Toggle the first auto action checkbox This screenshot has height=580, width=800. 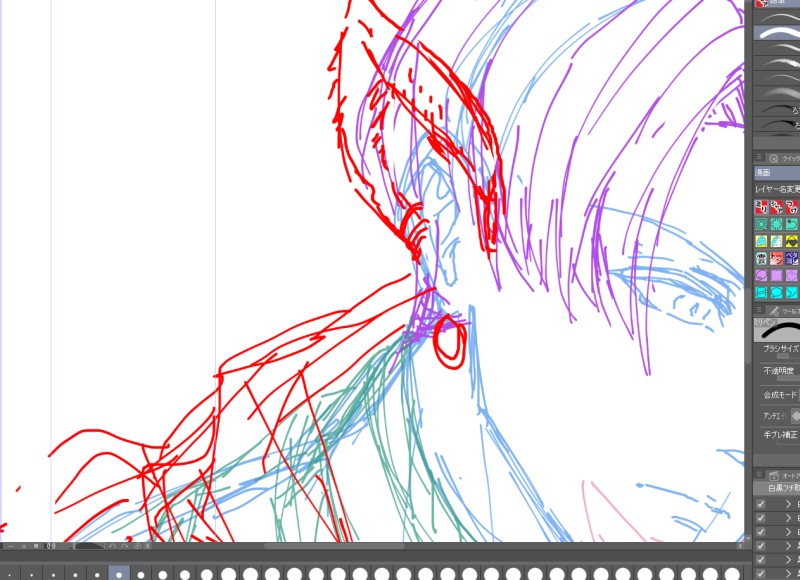pos(761,505)
